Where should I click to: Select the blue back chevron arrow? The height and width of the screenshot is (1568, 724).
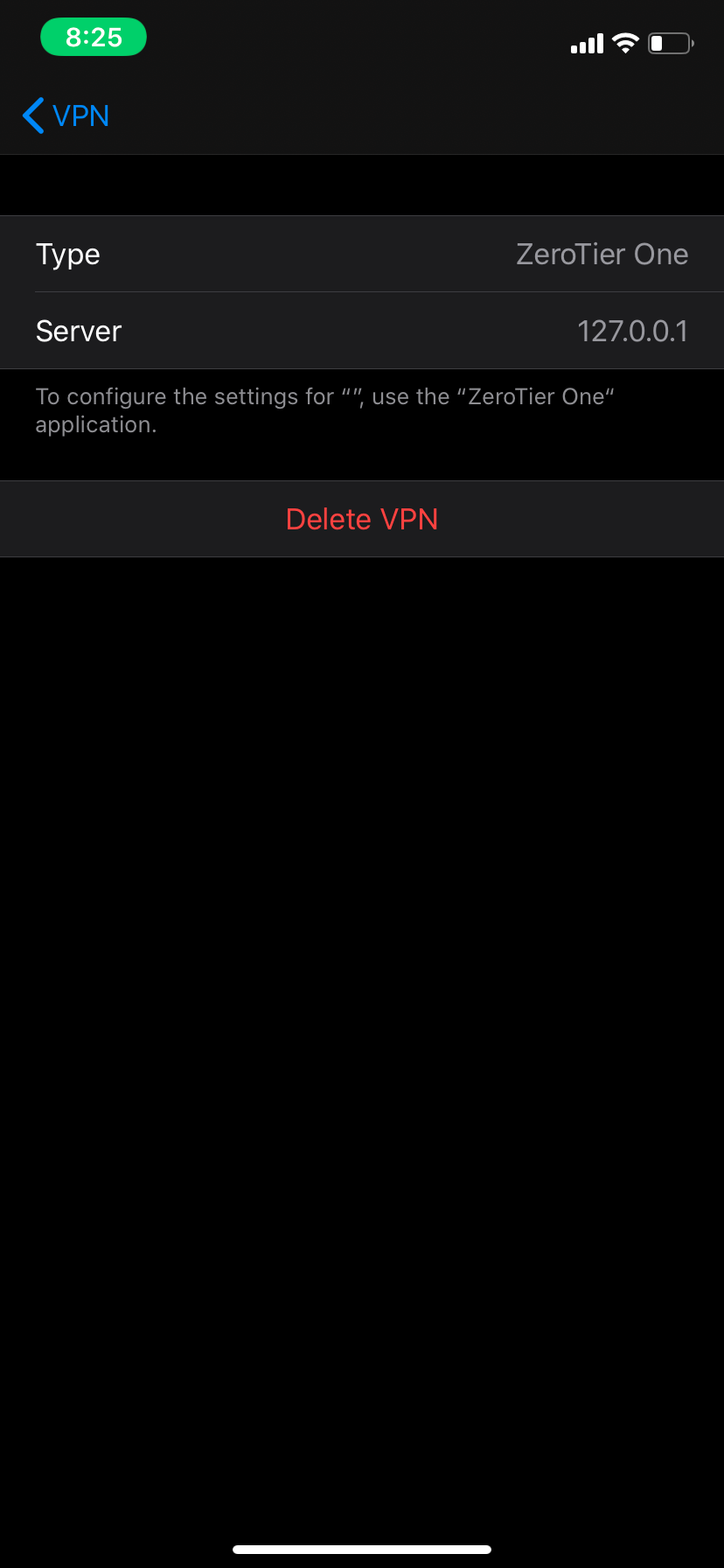coord(31,115)
